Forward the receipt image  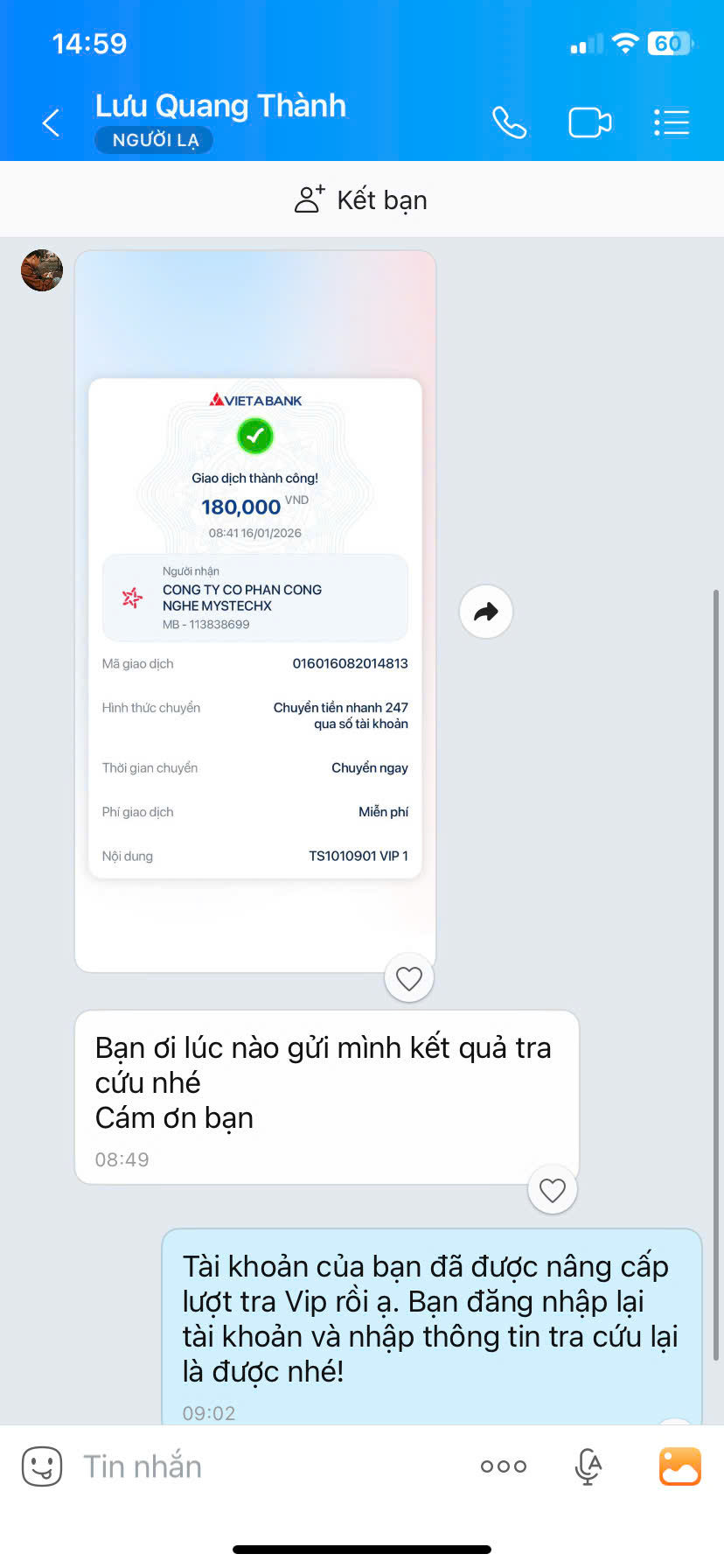pyautogui.click(x=486, y=612)
